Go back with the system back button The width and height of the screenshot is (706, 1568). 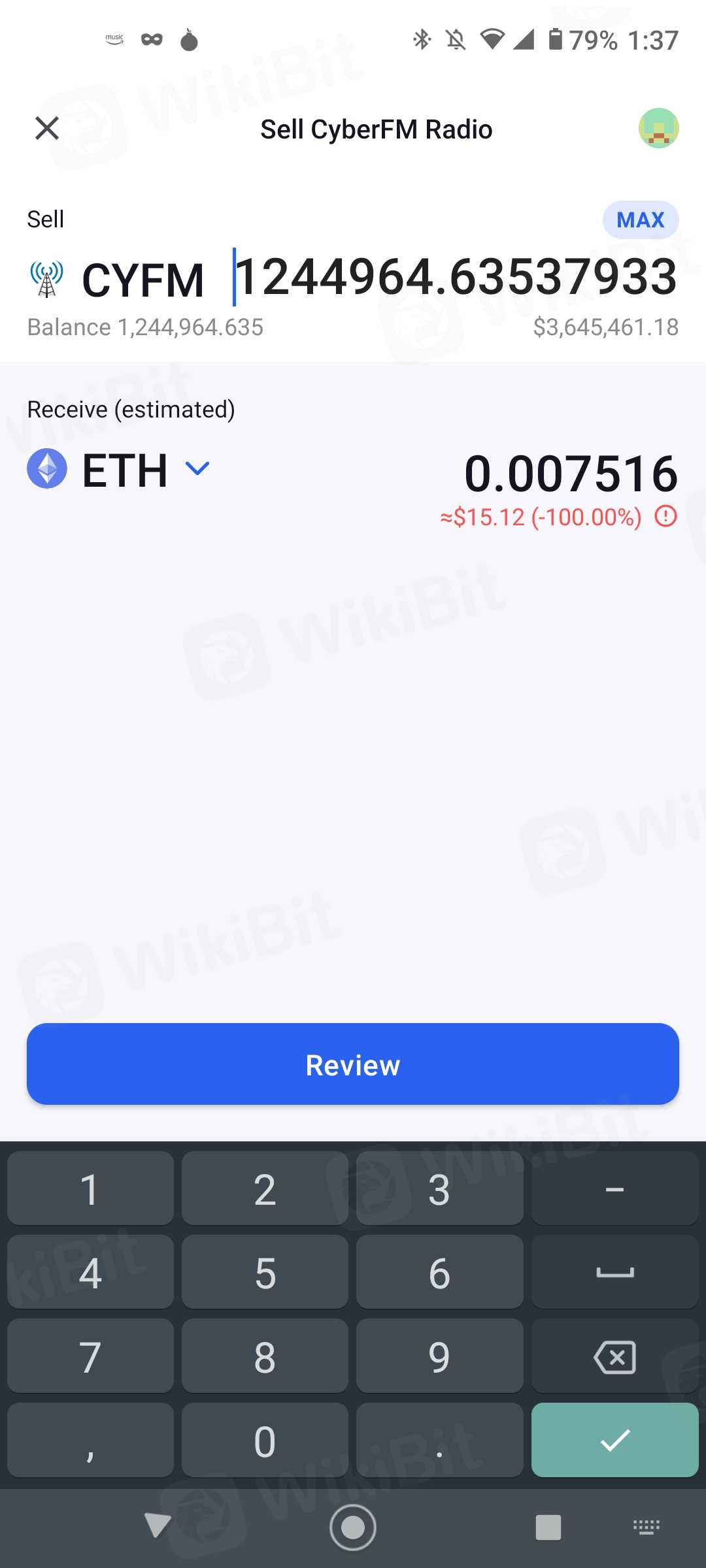point(158,1527)
